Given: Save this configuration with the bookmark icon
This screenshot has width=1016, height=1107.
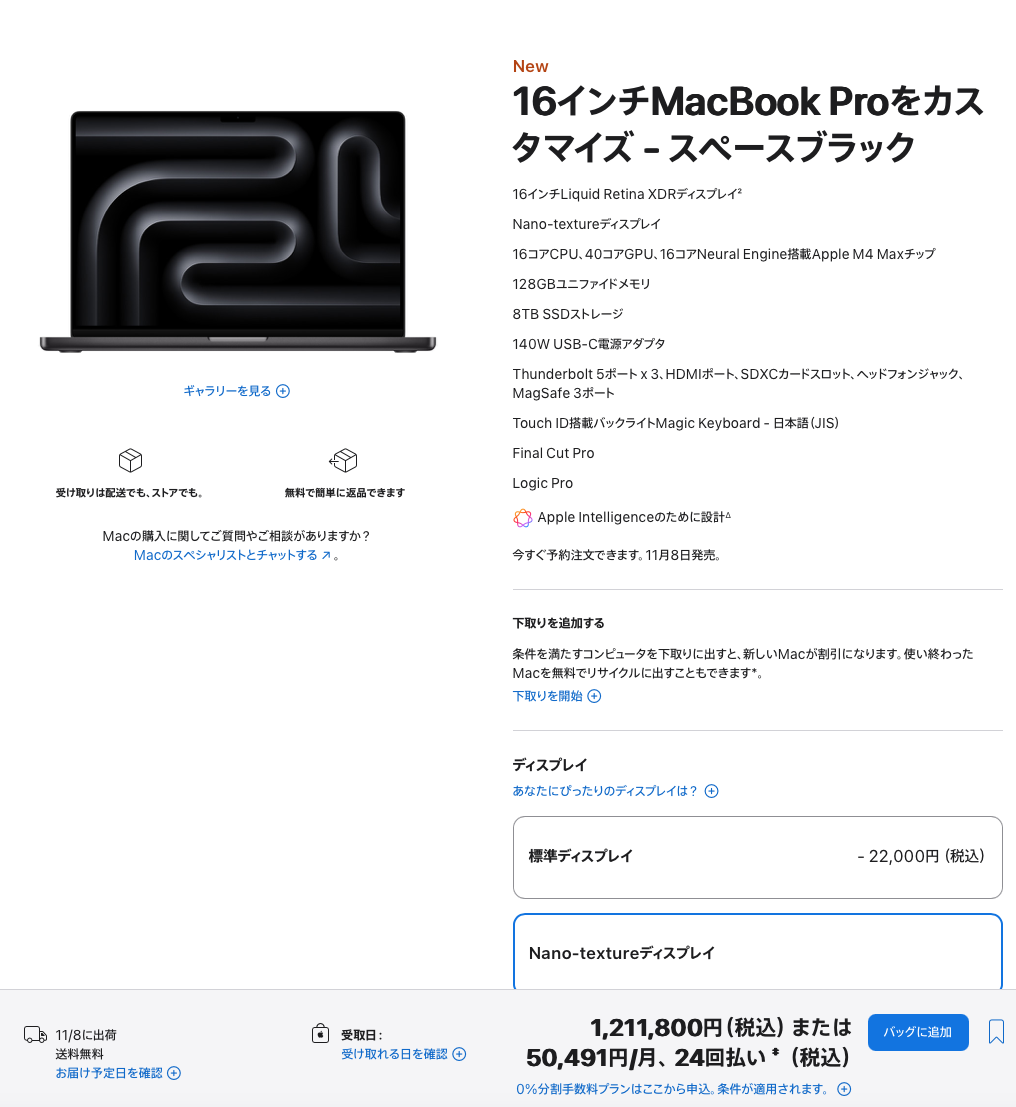Looking at the screenshot, I should (x=996, y=1031).
